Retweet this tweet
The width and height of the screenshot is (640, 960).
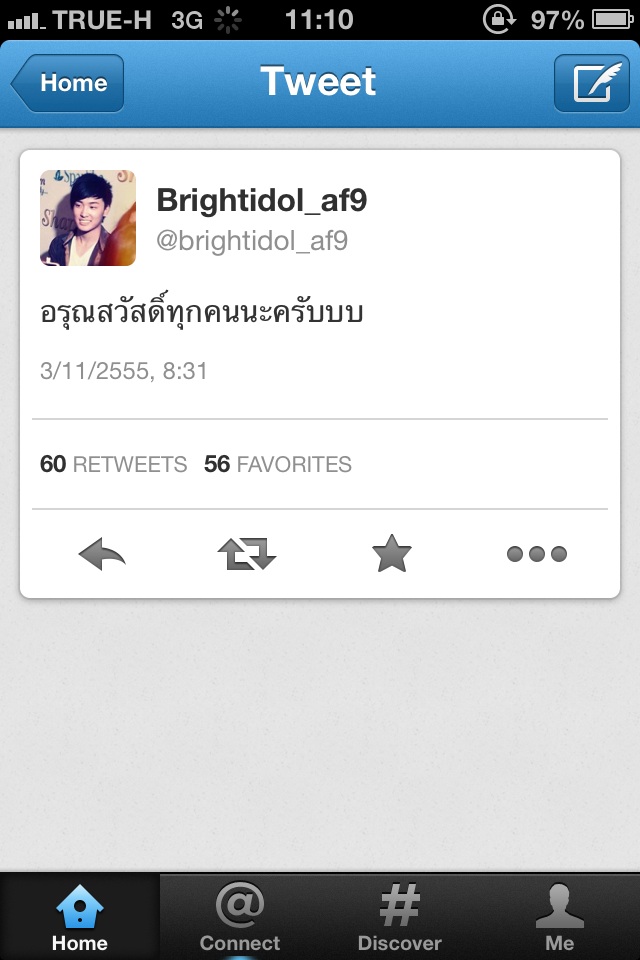click(247, 553)
